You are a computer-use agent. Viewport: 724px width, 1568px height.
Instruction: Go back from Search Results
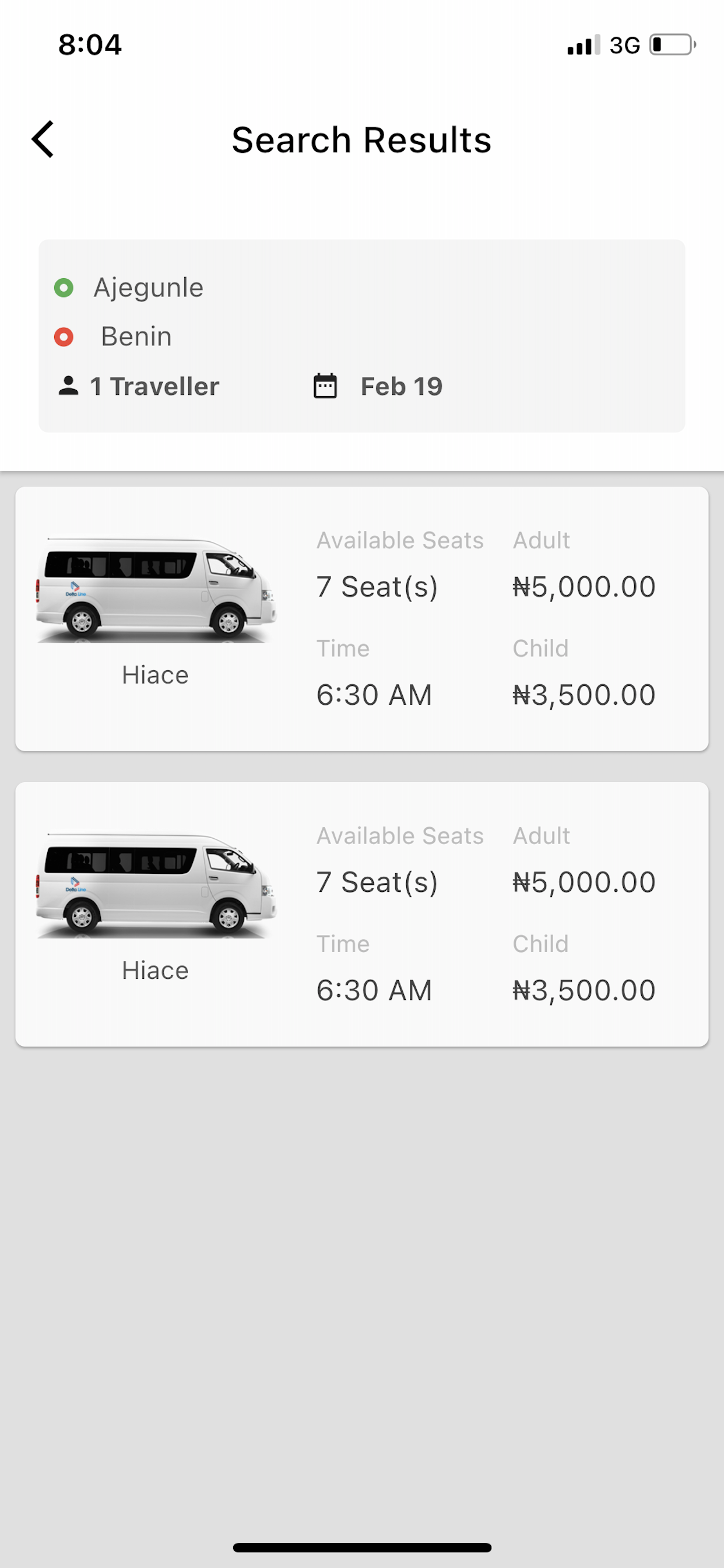point(43,139)
